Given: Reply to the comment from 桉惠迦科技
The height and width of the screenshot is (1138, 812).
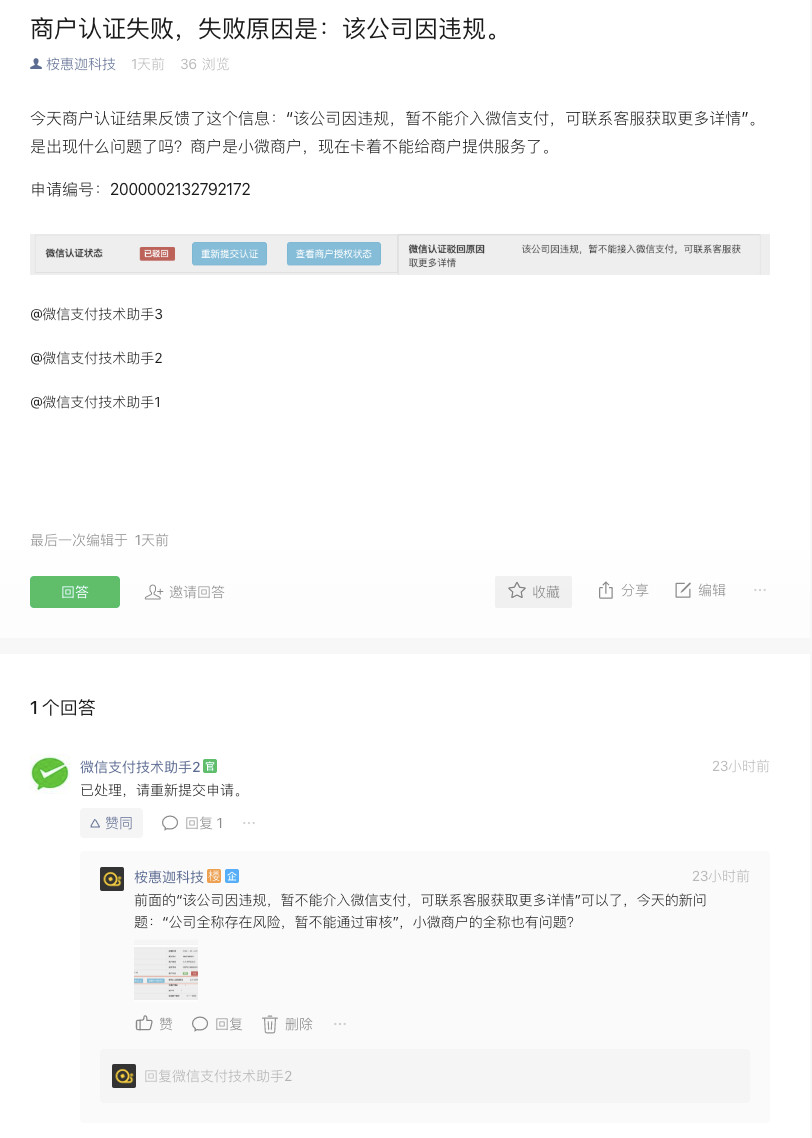Looking at the screenshot, I should pos(217,1024).
